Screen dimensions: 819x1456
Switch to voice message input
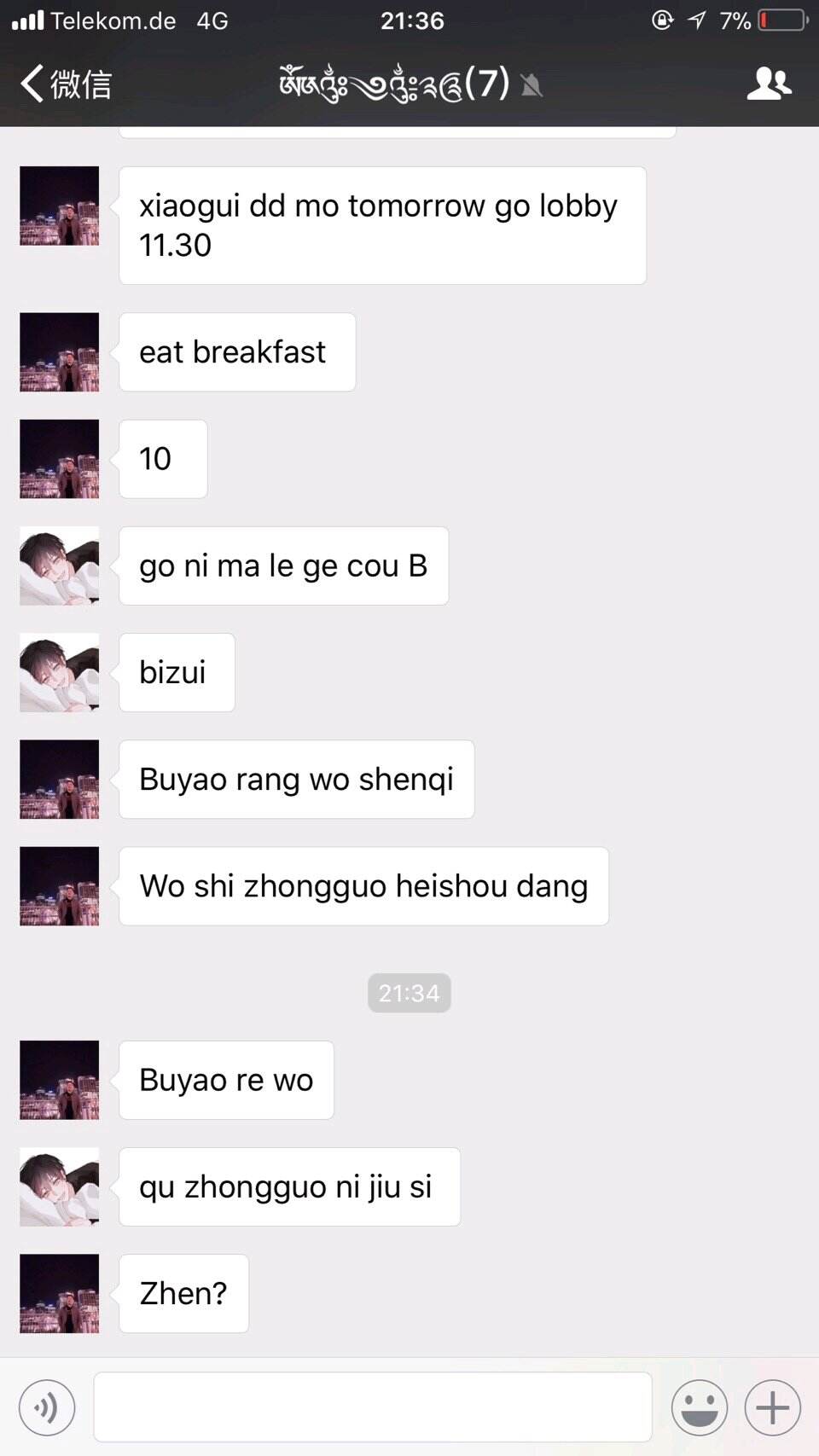[x=47, y=1407]
